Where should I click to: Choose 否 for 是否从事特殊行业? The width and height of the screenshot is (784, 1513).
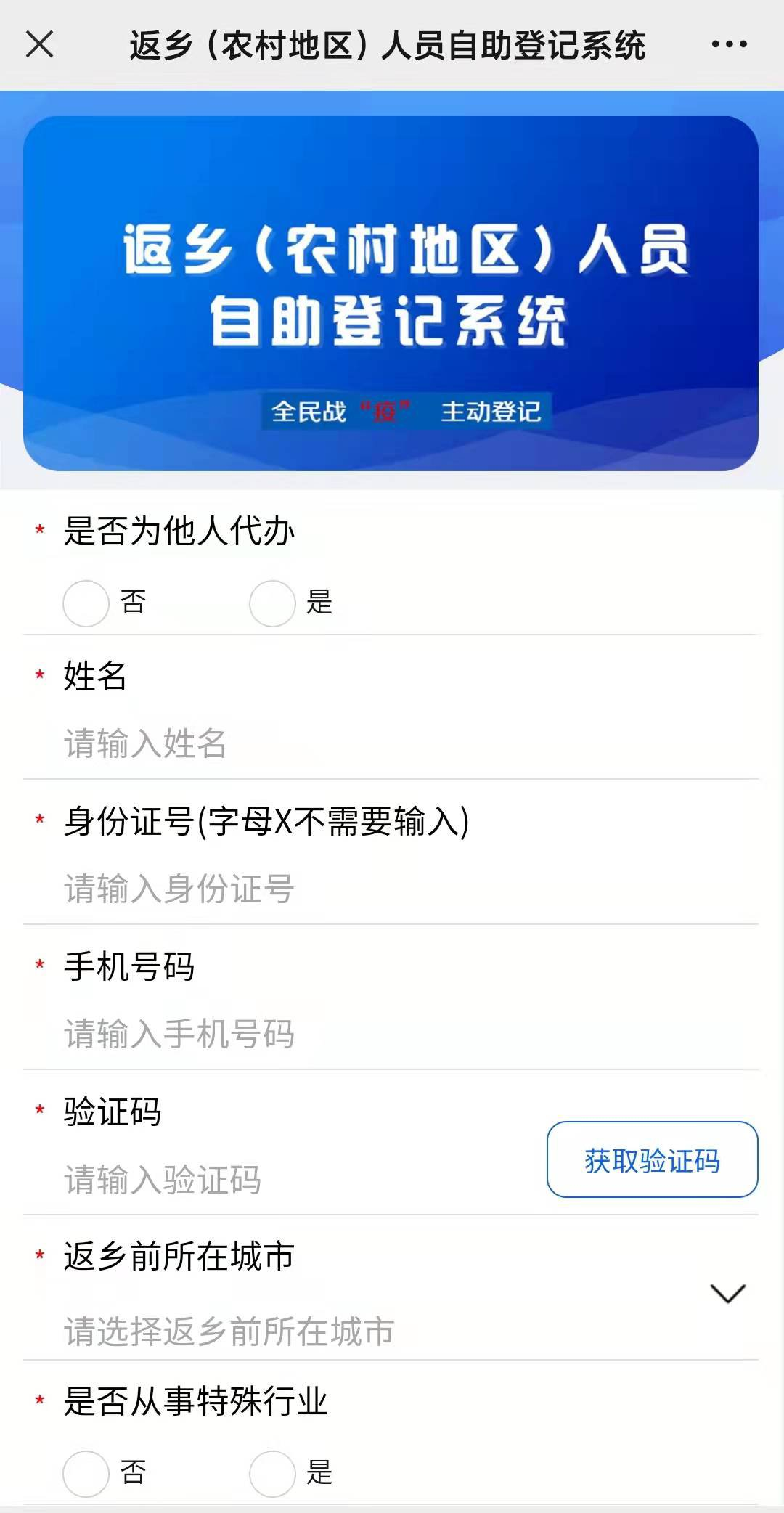point(86,1473)
